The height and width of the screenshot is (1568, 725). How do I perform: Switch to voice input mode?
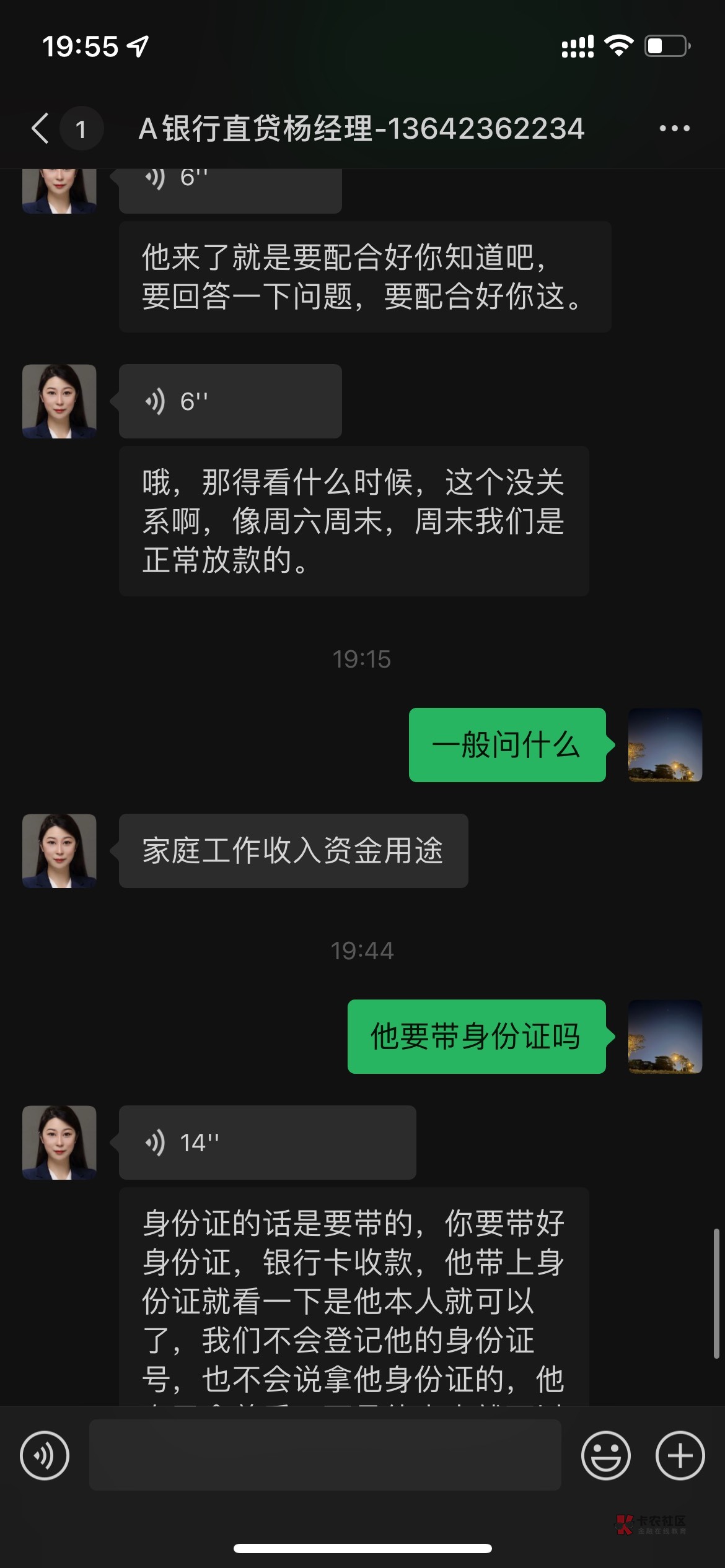(45, 1455)
